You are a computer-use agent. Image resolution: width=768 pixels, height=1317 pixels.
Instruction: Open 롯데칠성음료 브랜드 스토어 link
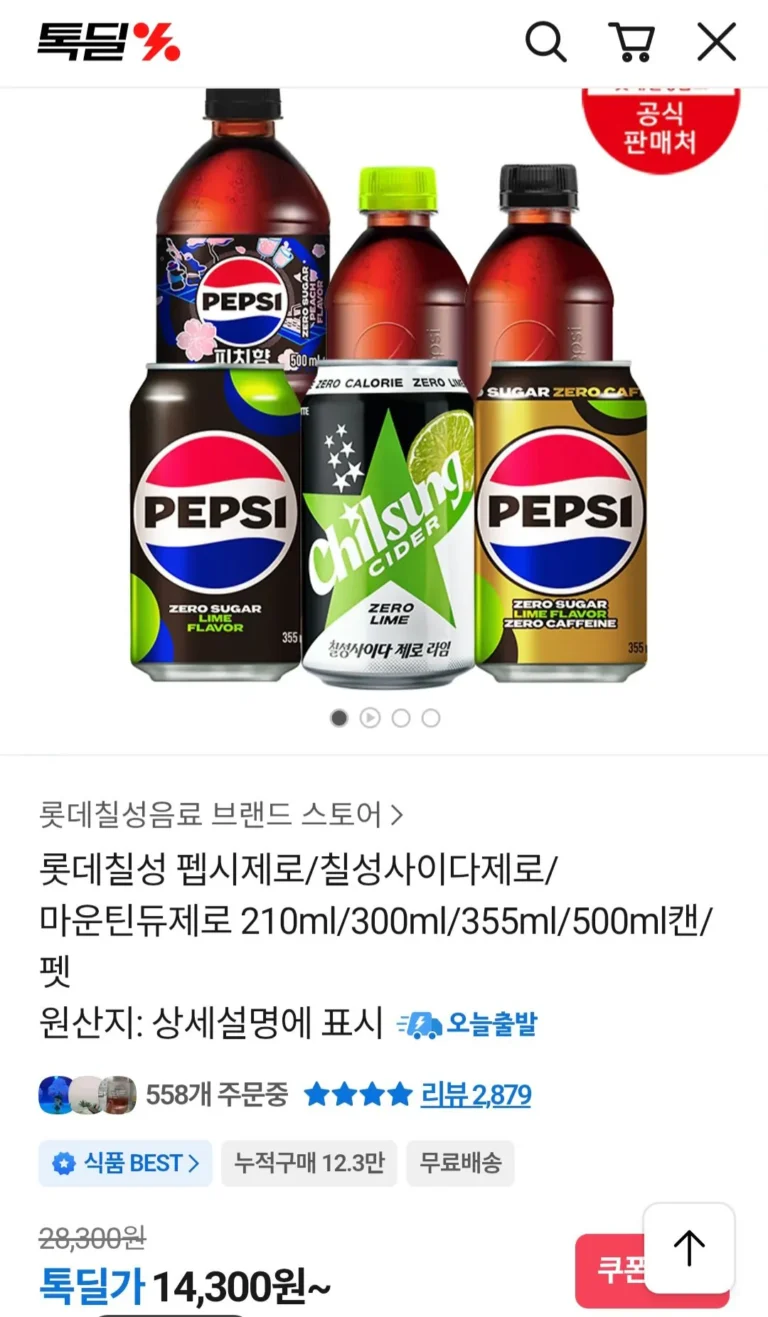tap(221, 814)
